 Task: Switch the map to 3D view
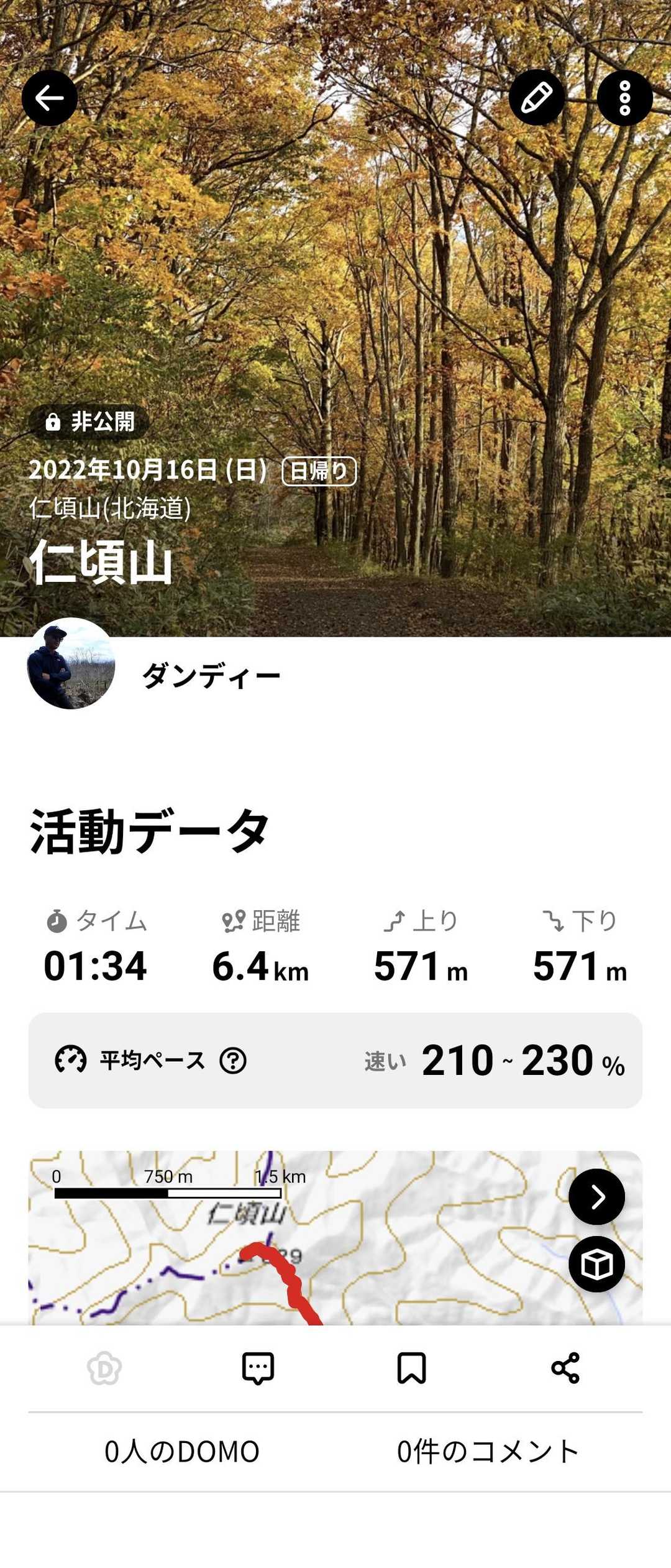pos(596,1263)
